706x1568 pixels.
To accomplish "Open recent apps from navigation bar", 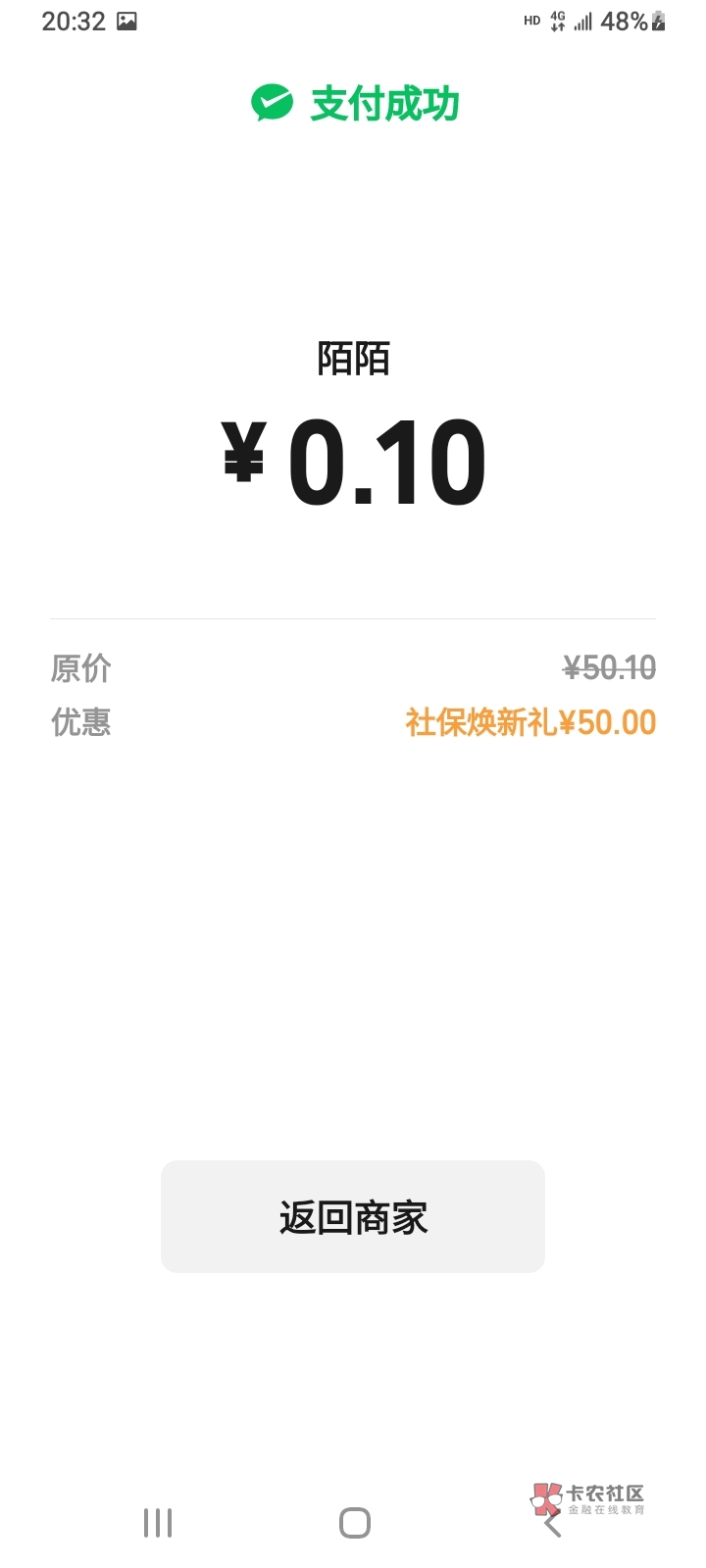I will pos(158,1523).
